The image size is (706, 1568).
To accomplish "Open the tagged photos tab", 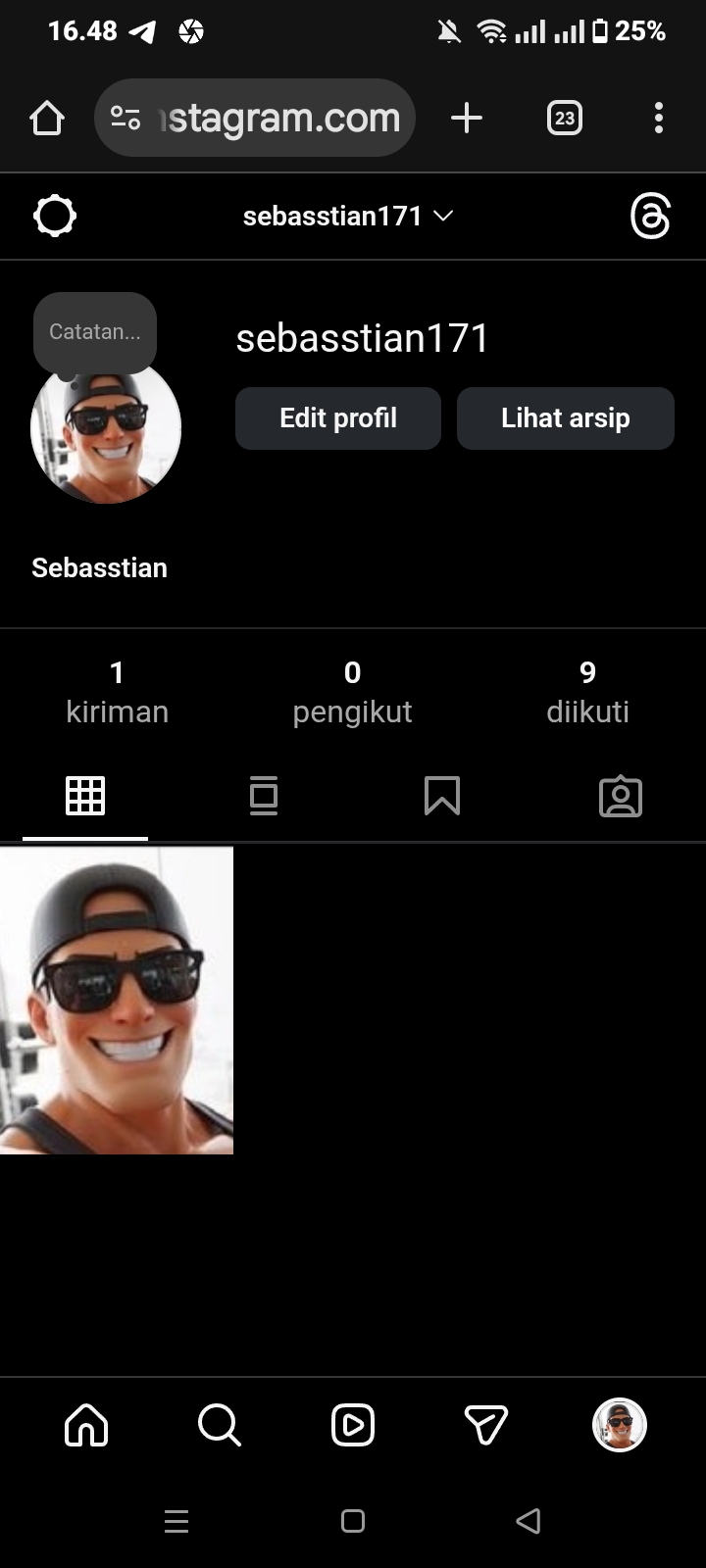I will (620, 796).
